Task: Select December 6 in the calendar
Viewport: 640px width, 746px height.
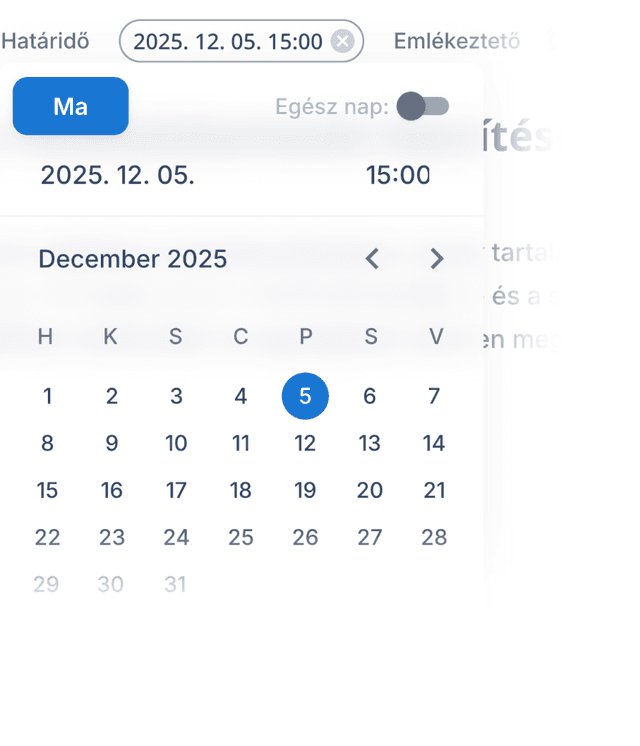Action: (x=370, y=396)
